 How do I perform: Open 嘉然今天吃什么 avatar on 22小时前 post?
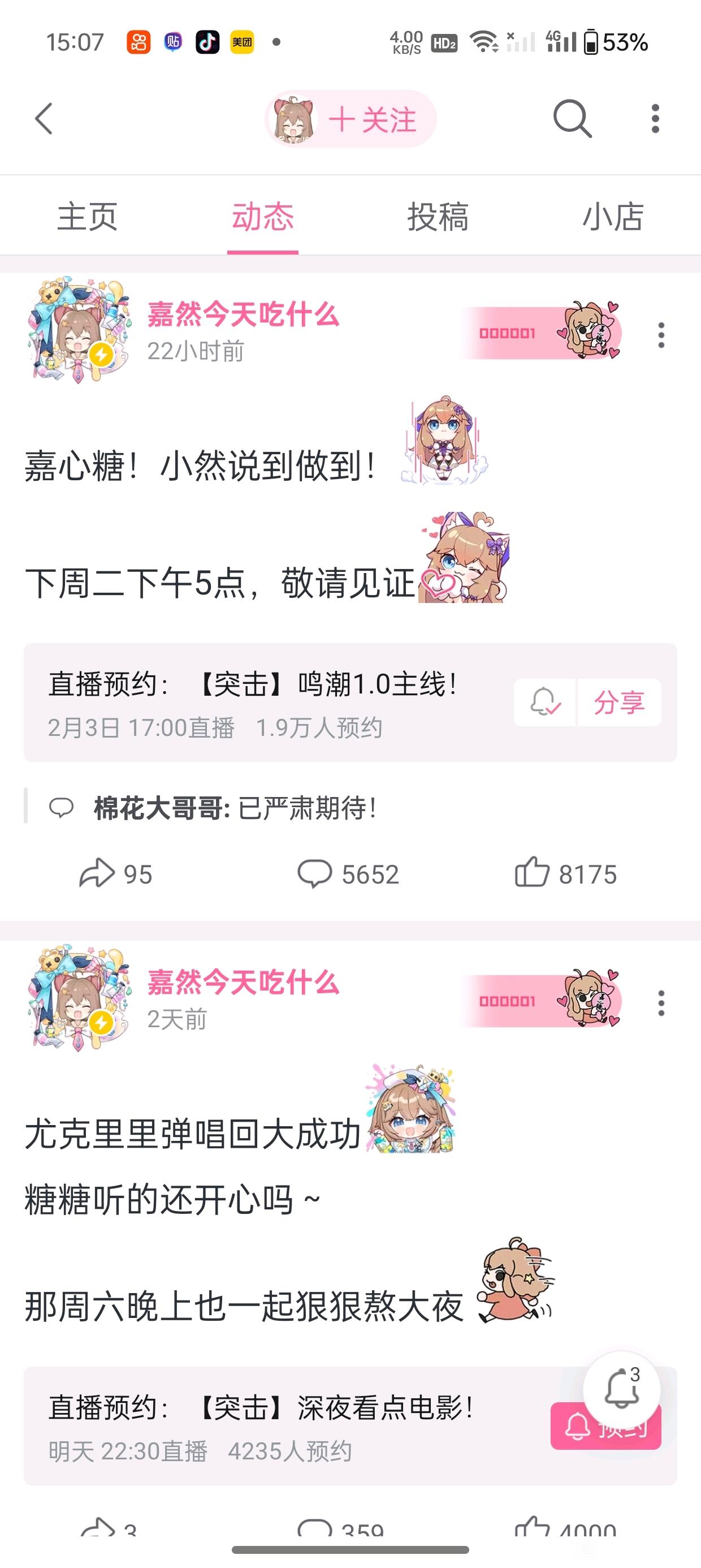tap(80, 333)
